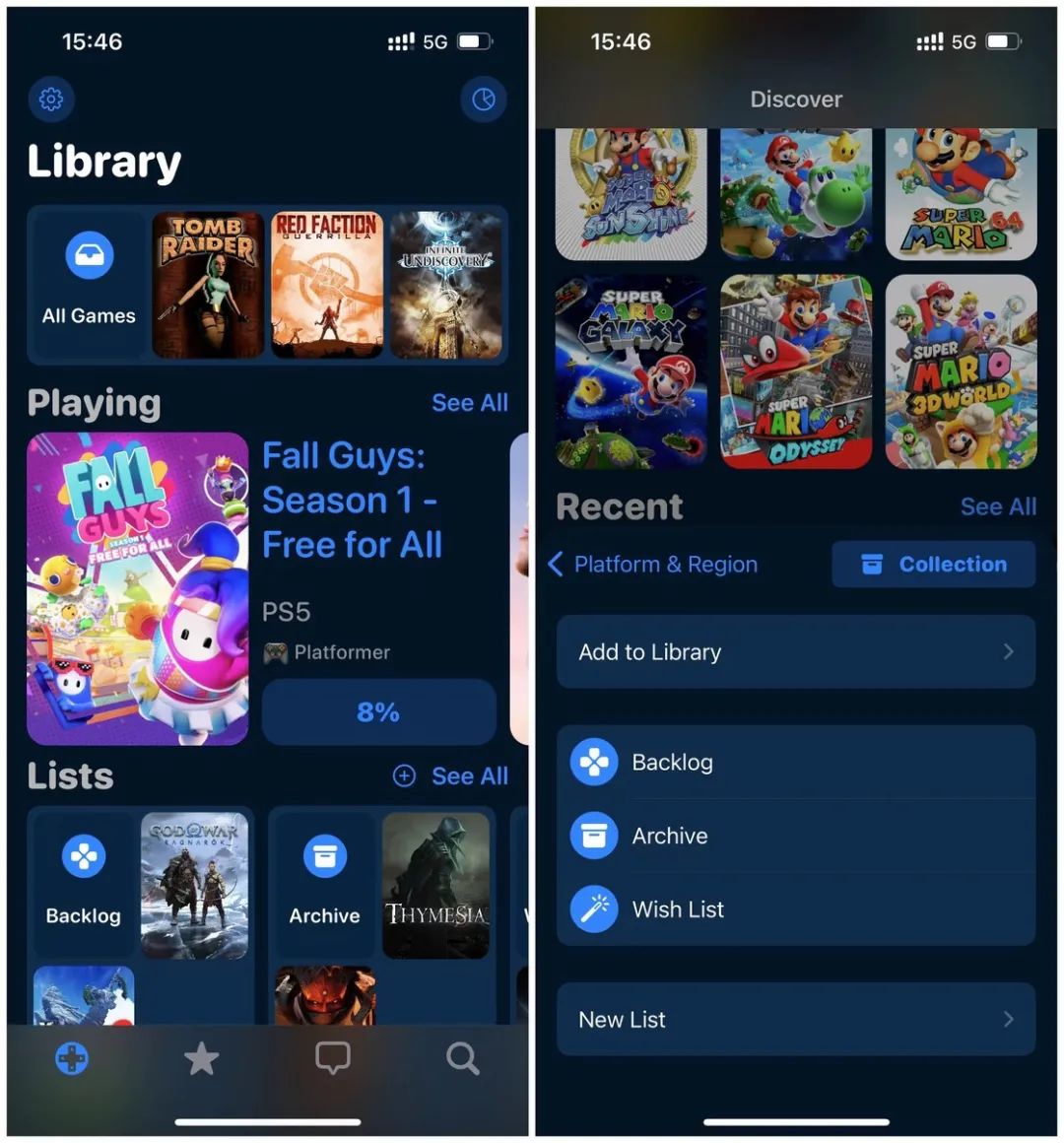Open the New List row
The width and height of the screenshot is (1064, 1143).
point(795,1020)
